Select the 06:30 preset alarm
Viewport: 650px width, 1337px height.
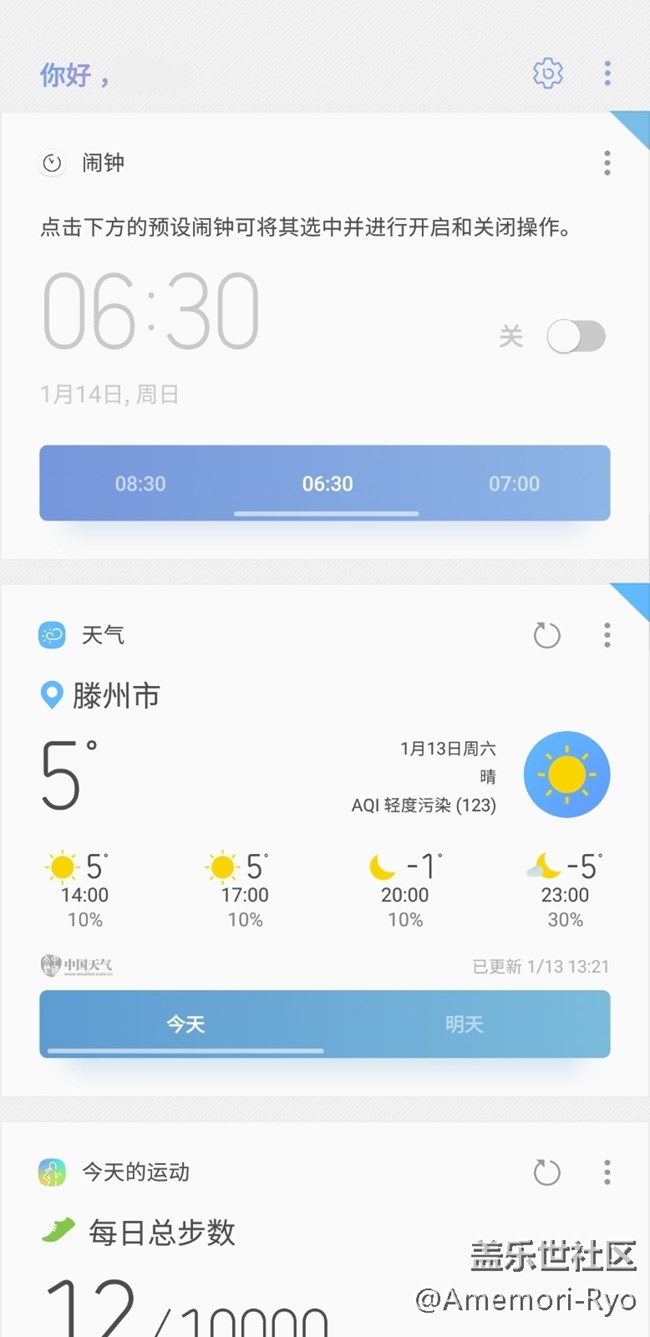pos(327,484)
